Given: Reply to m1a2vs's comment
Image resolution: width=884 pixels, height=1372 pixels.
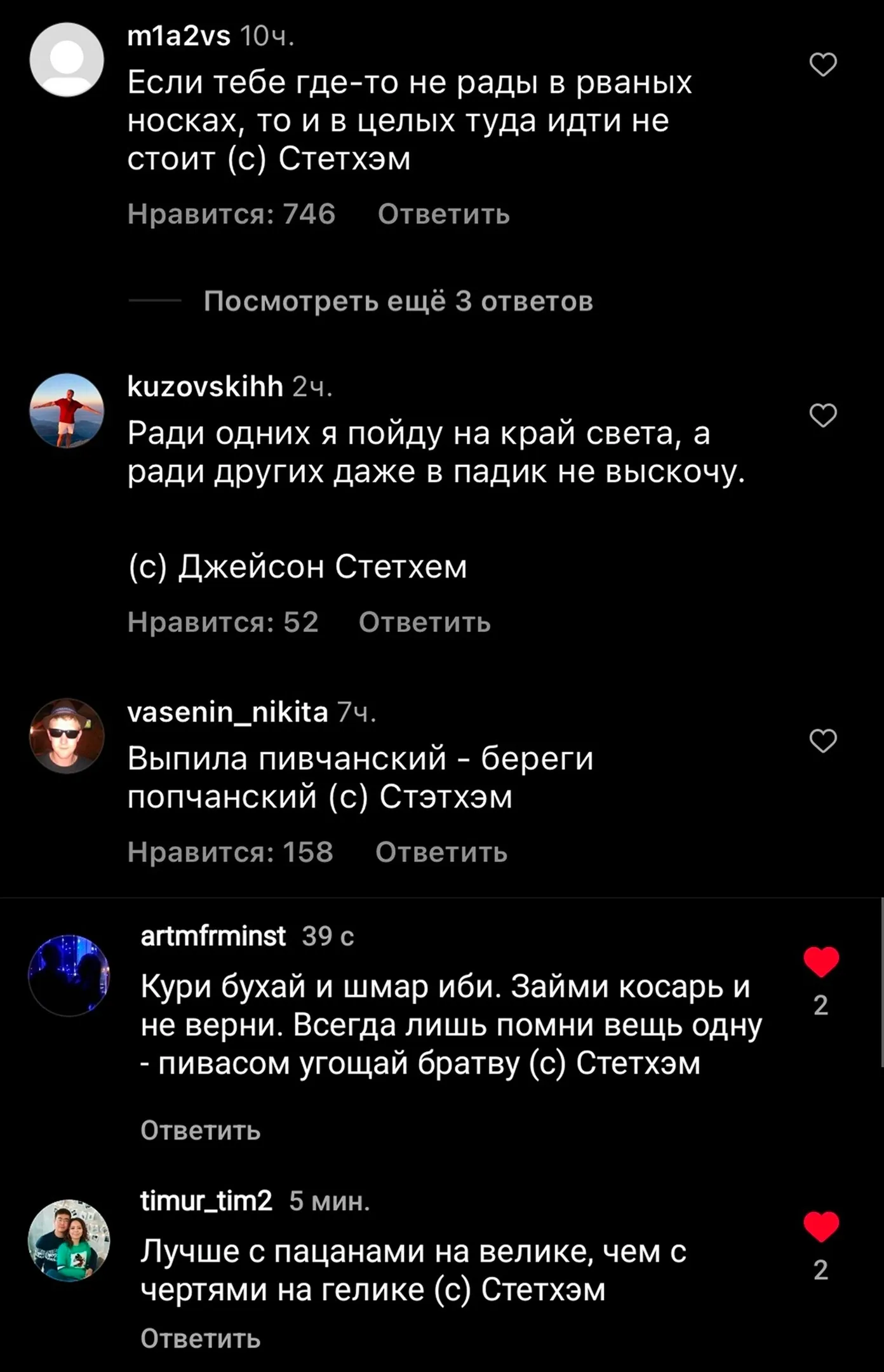Looking at the screenshot, I should click(443, 215).
